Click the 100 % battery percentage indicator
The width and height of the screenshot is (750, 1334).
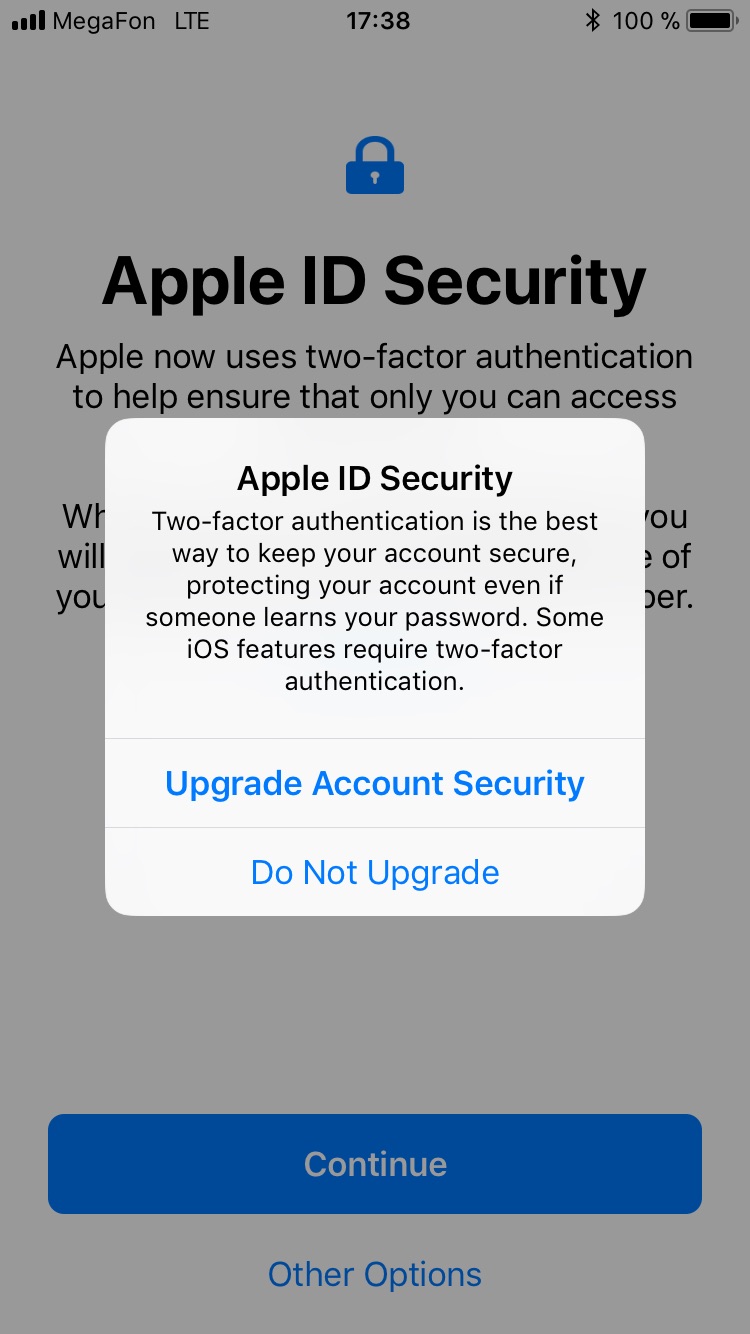(649, 20)
